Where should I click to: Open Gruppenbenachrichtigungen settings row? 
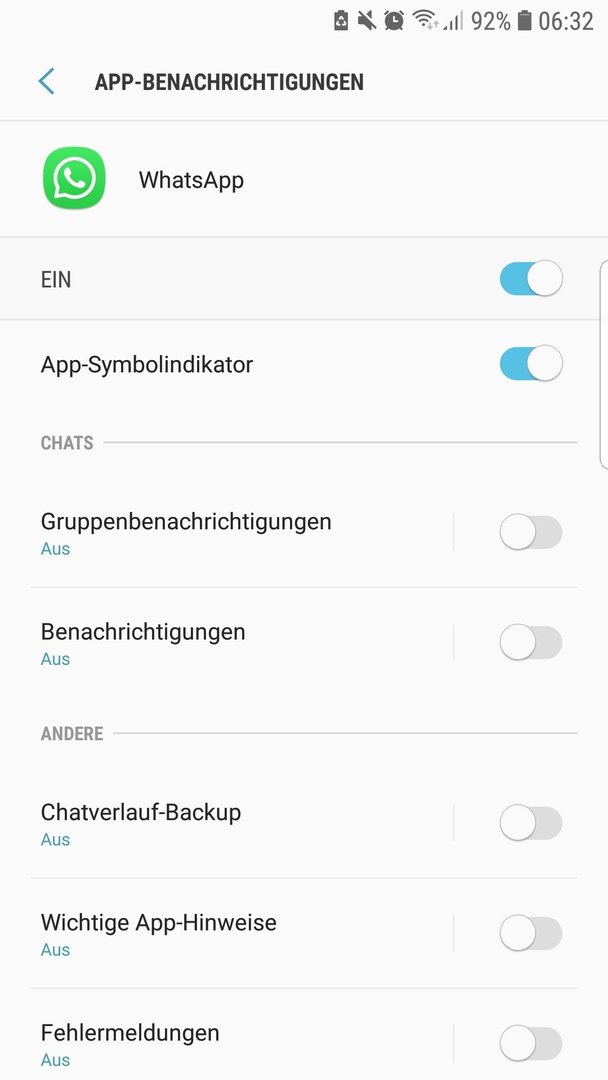(241, 532)
